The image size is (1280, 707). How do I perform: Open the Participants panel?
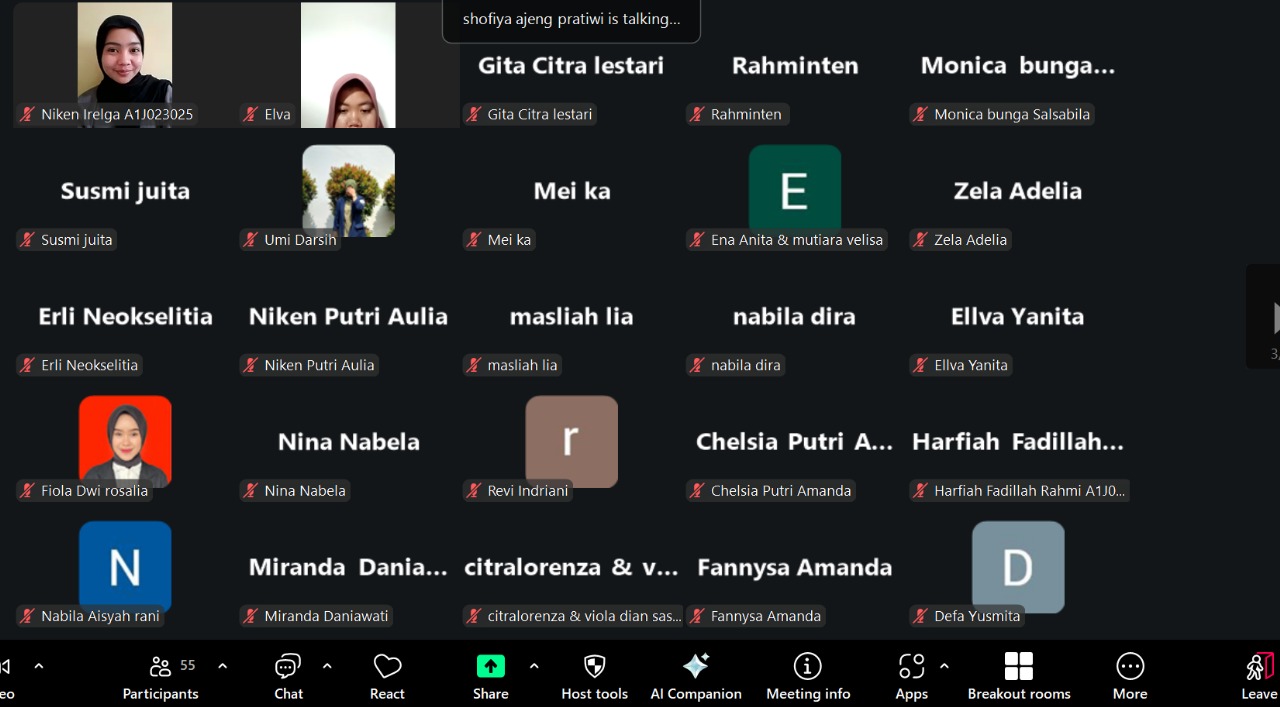(x=160, y=677)
